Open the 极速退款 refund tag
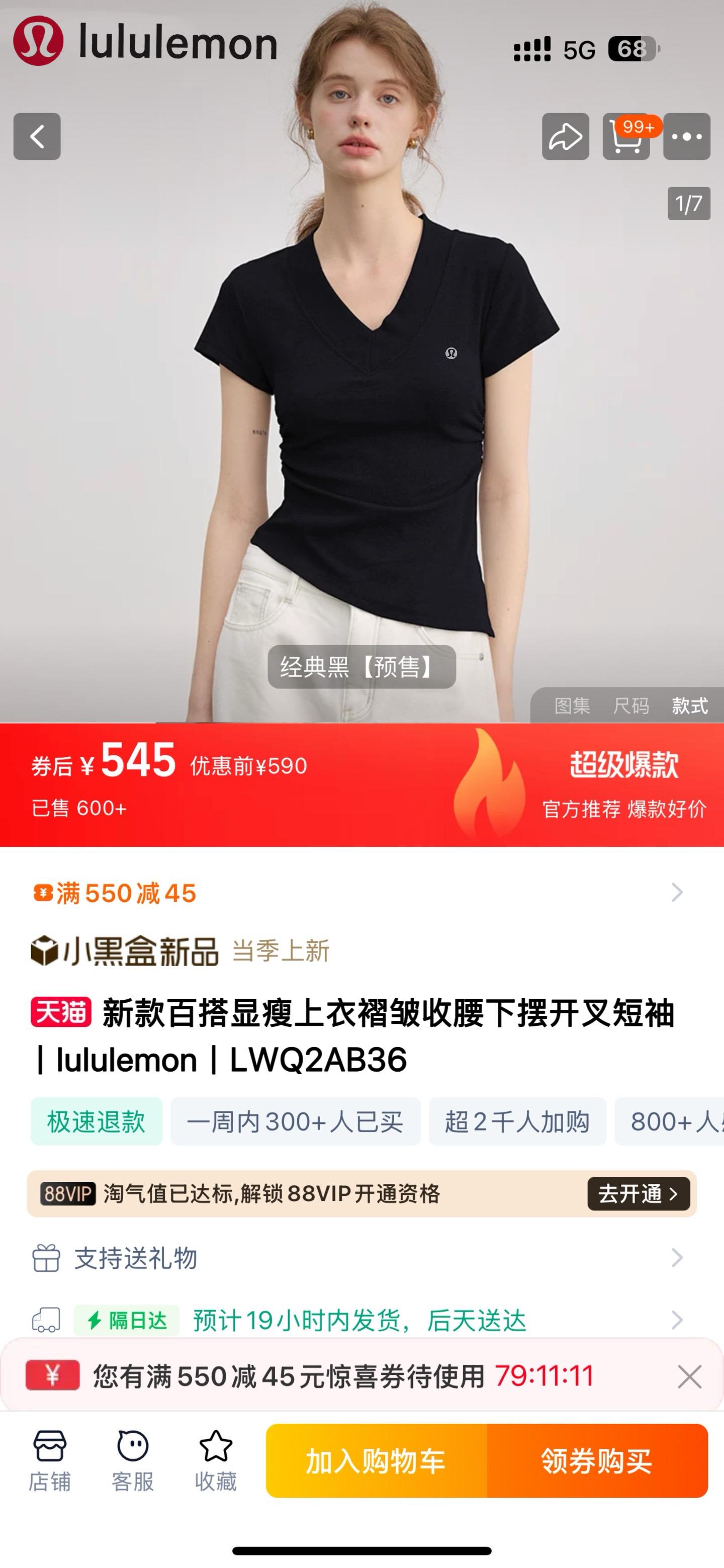 tap(97, 1122)
